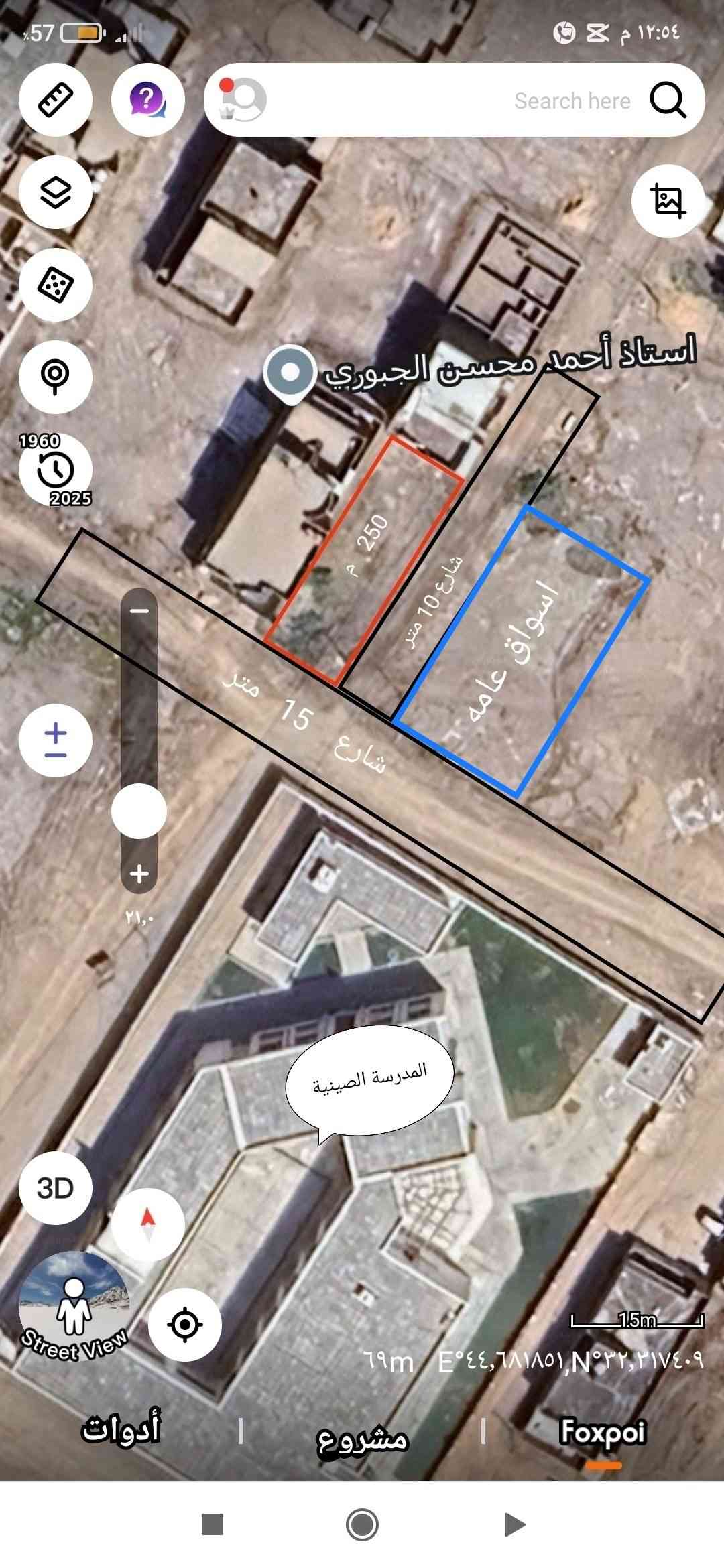Open historical imagery 1960-2025 button
The image size is (724, 1568).
tap(55, 470)
